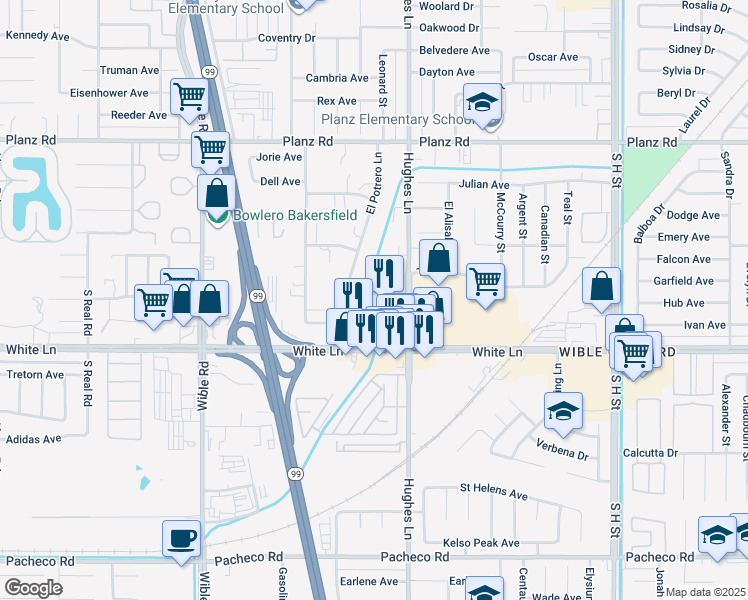Open the school marker near Verbena Dr
The width and height of the screenshot is (748, 600).
click(563, 411)
